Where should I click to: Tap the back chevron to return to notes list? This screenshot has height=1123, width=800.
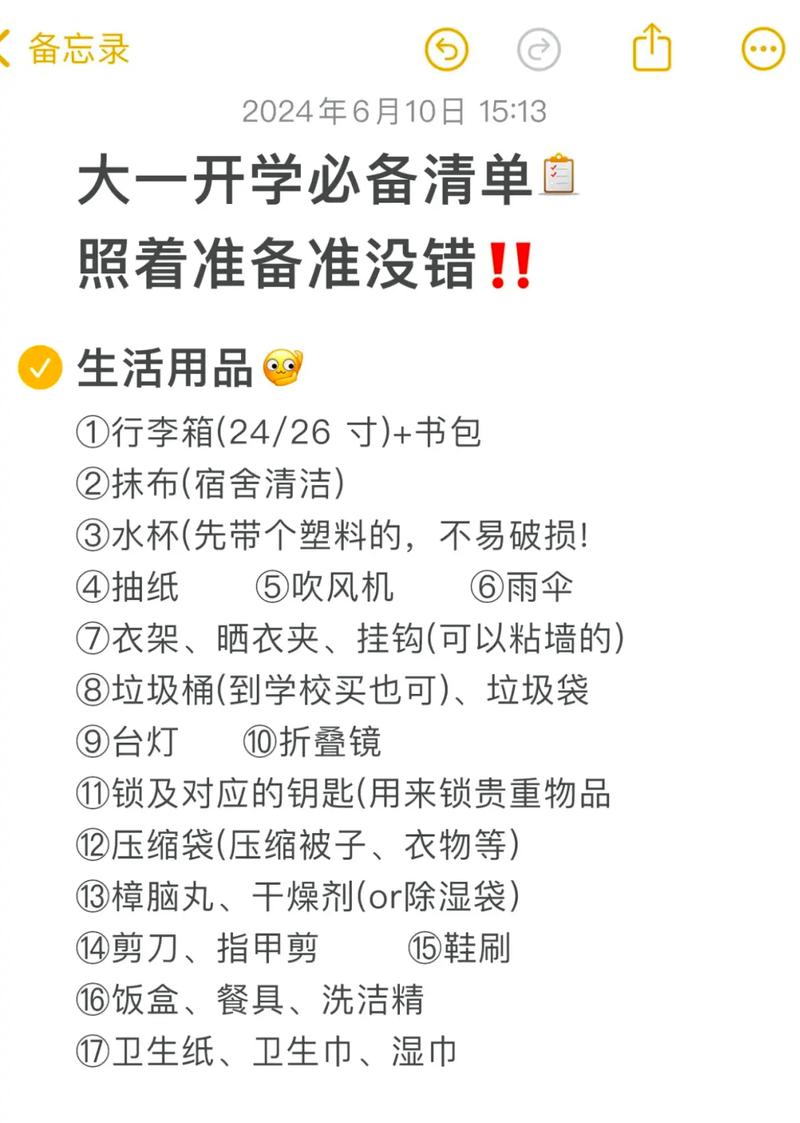click(12, 44)
